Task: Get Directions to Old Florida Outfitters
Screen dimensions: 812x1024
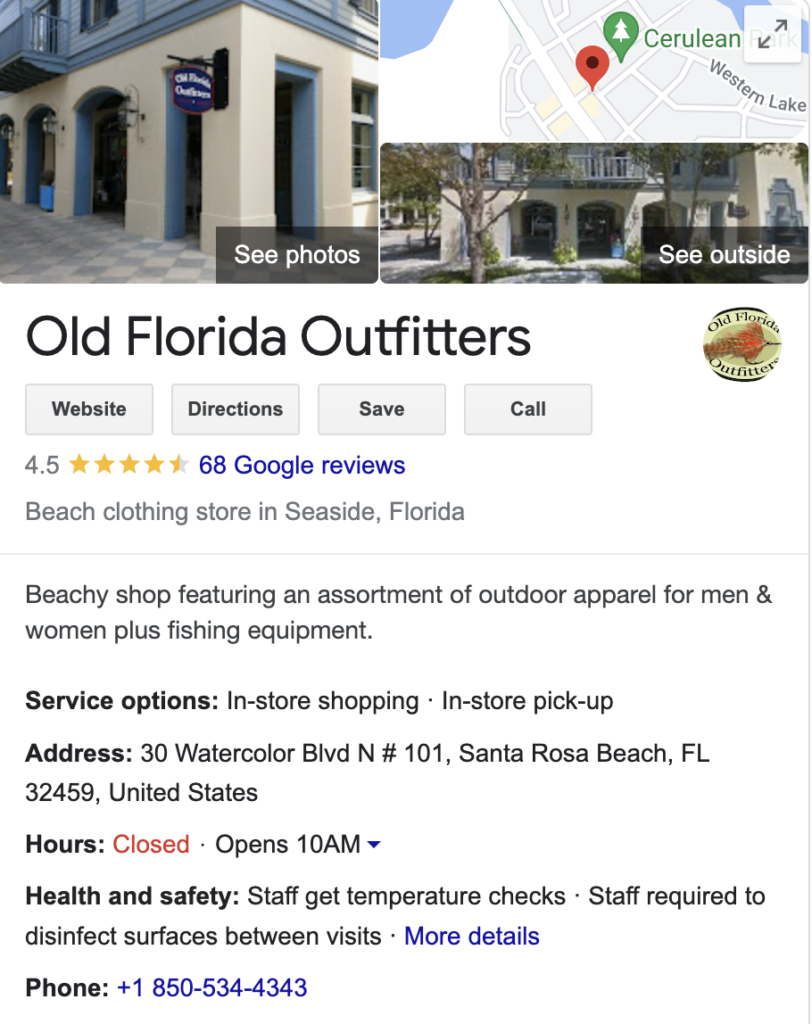Action: pyautogui.click(x=235, y=409)
